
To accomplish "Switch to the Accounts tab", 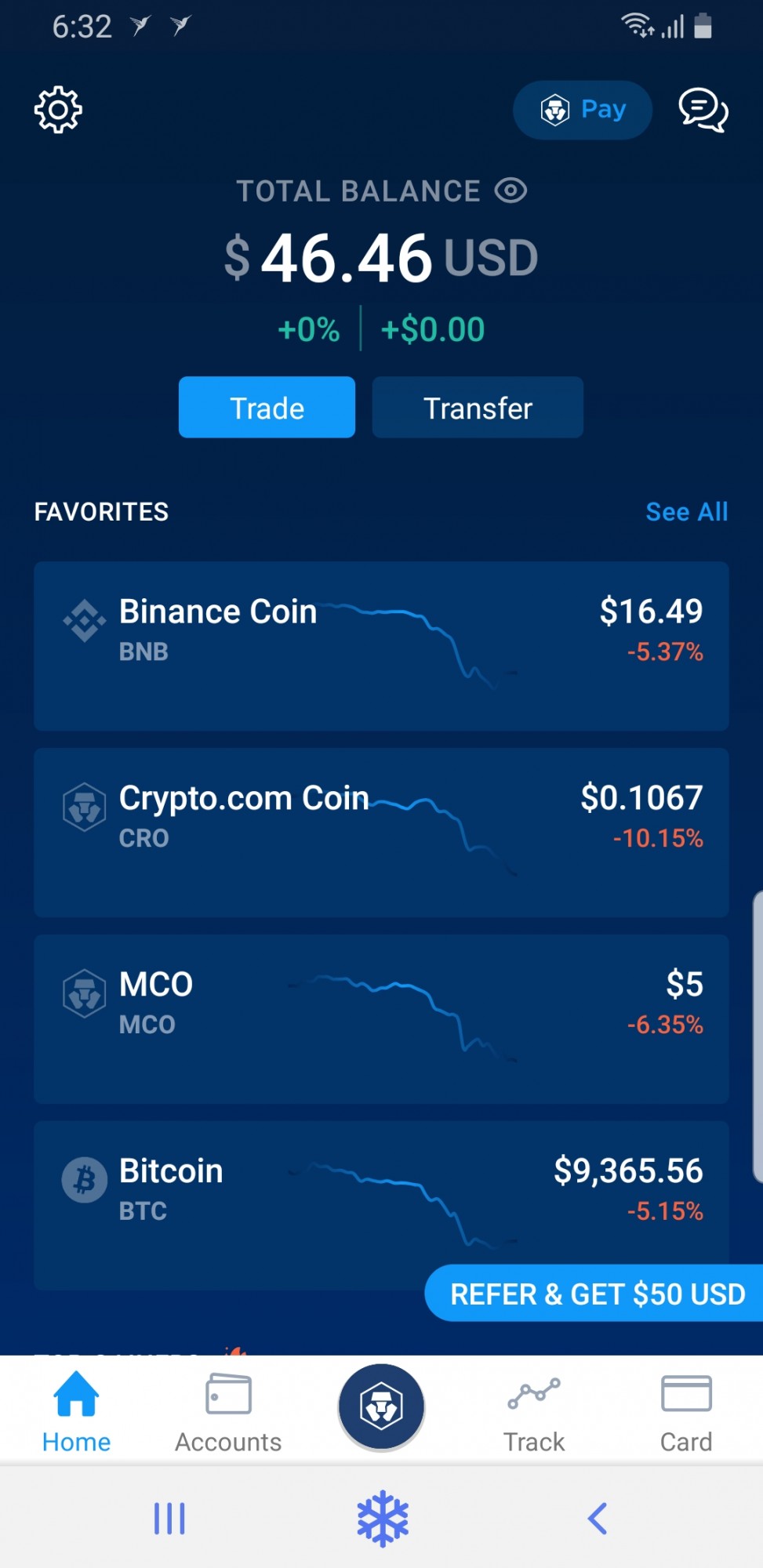I will tap(228, 1413).
